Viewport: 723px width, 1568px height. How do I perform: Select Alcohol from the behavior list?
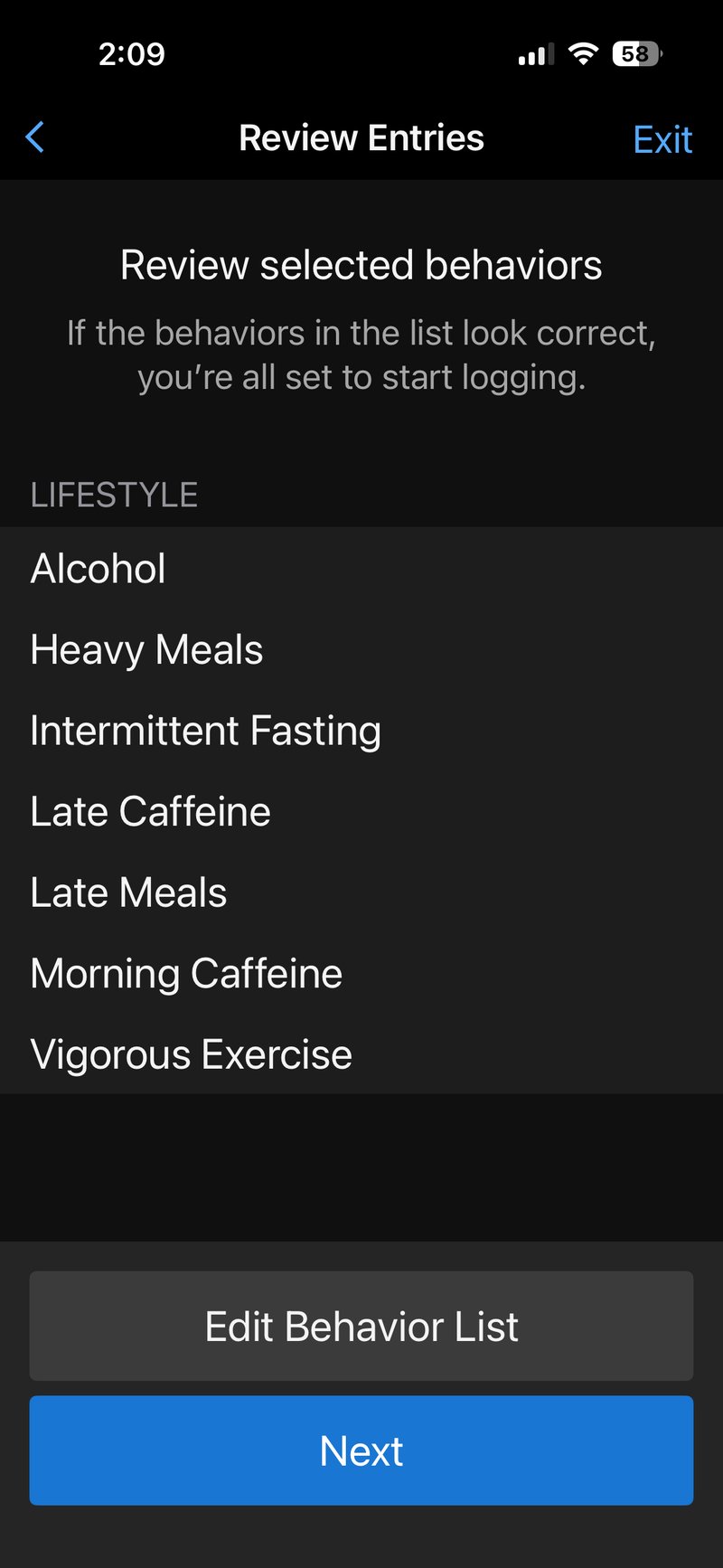tap(98, 568)
